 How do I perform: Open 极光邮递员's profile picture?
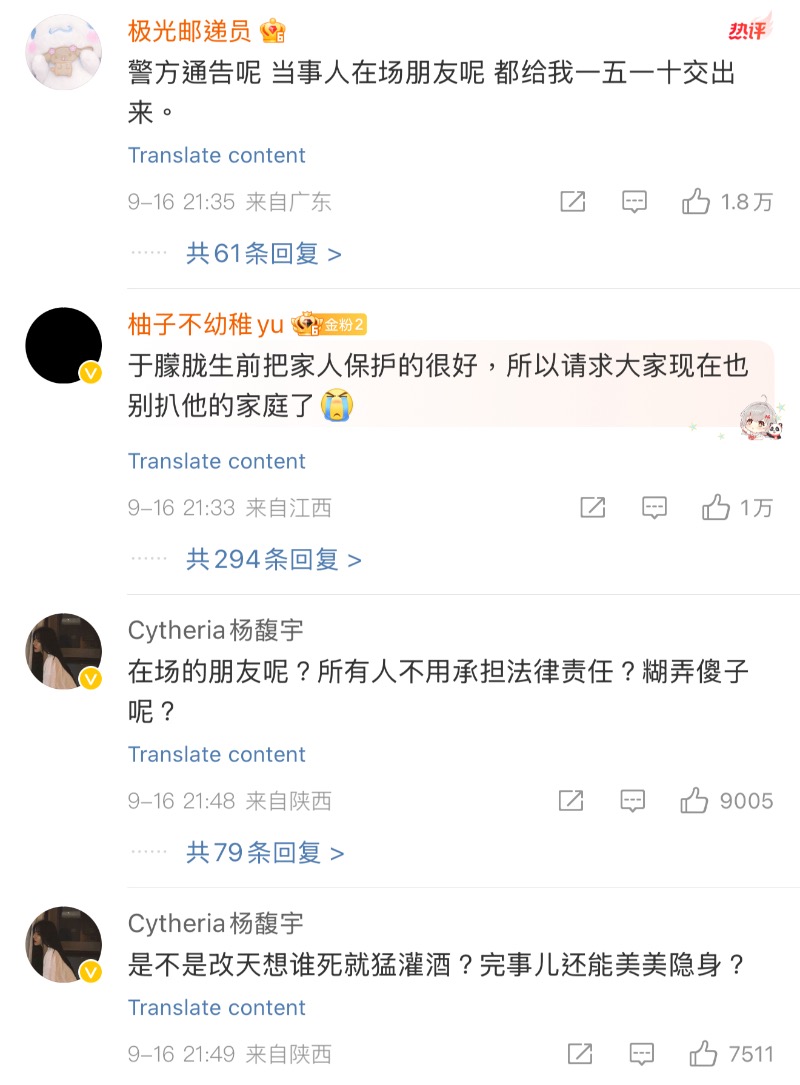pyautogui.click(x=63, y=52)
